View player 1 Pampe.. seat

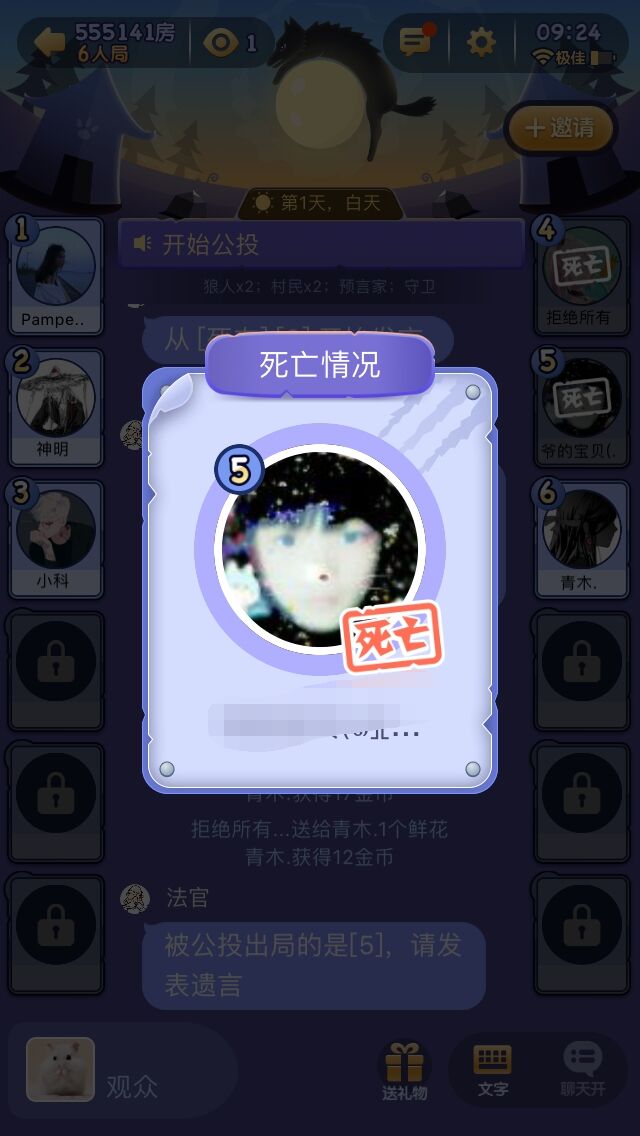click(x=56, y=267)
